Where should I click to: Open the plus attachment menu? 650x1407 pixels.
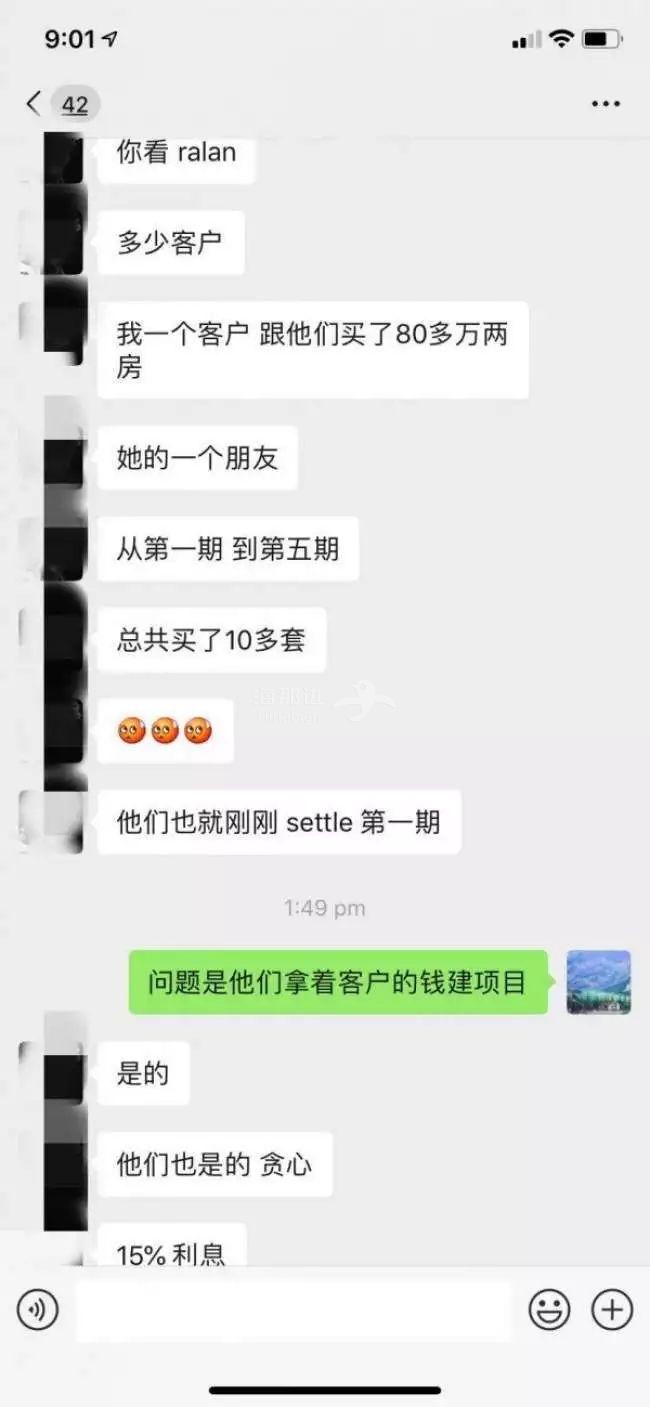(612, 1310)
